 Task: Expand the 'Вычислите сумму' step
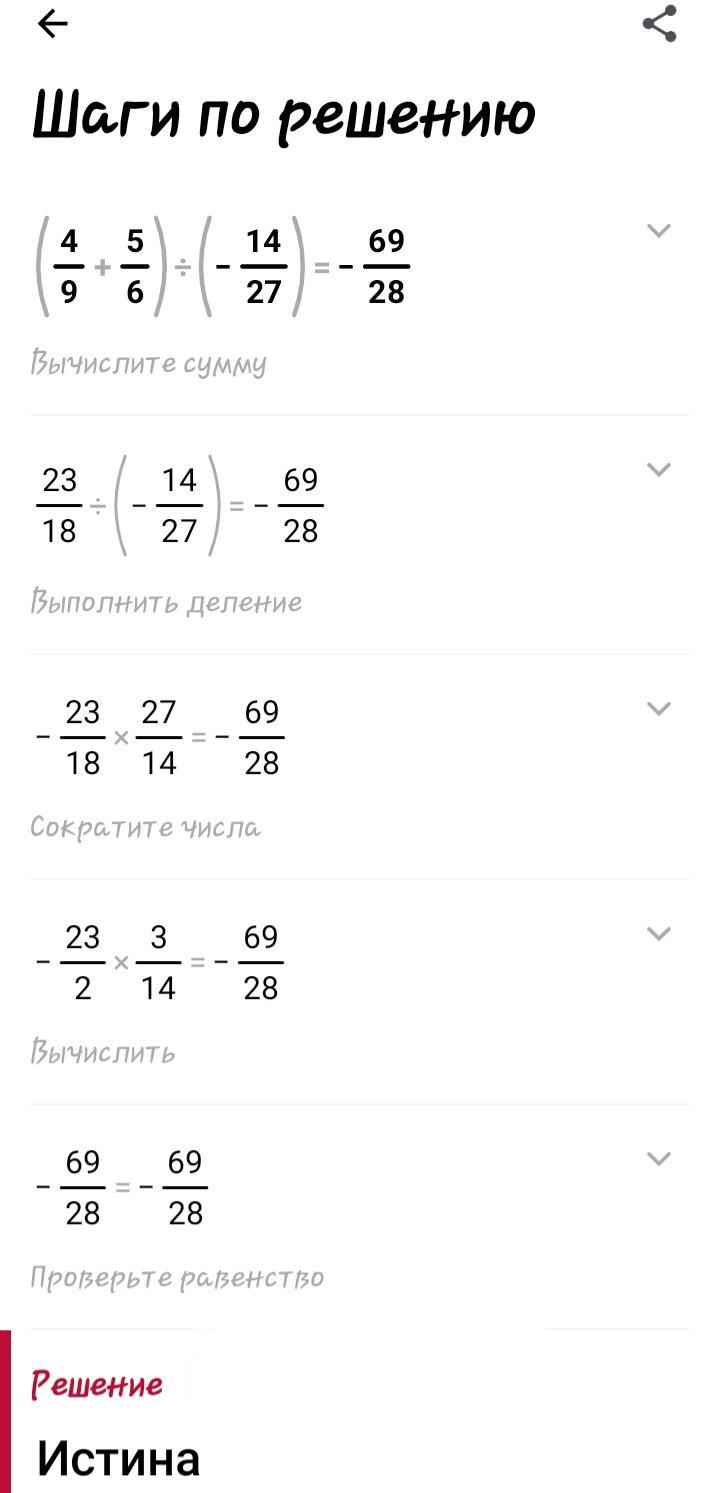click(658, 231)
